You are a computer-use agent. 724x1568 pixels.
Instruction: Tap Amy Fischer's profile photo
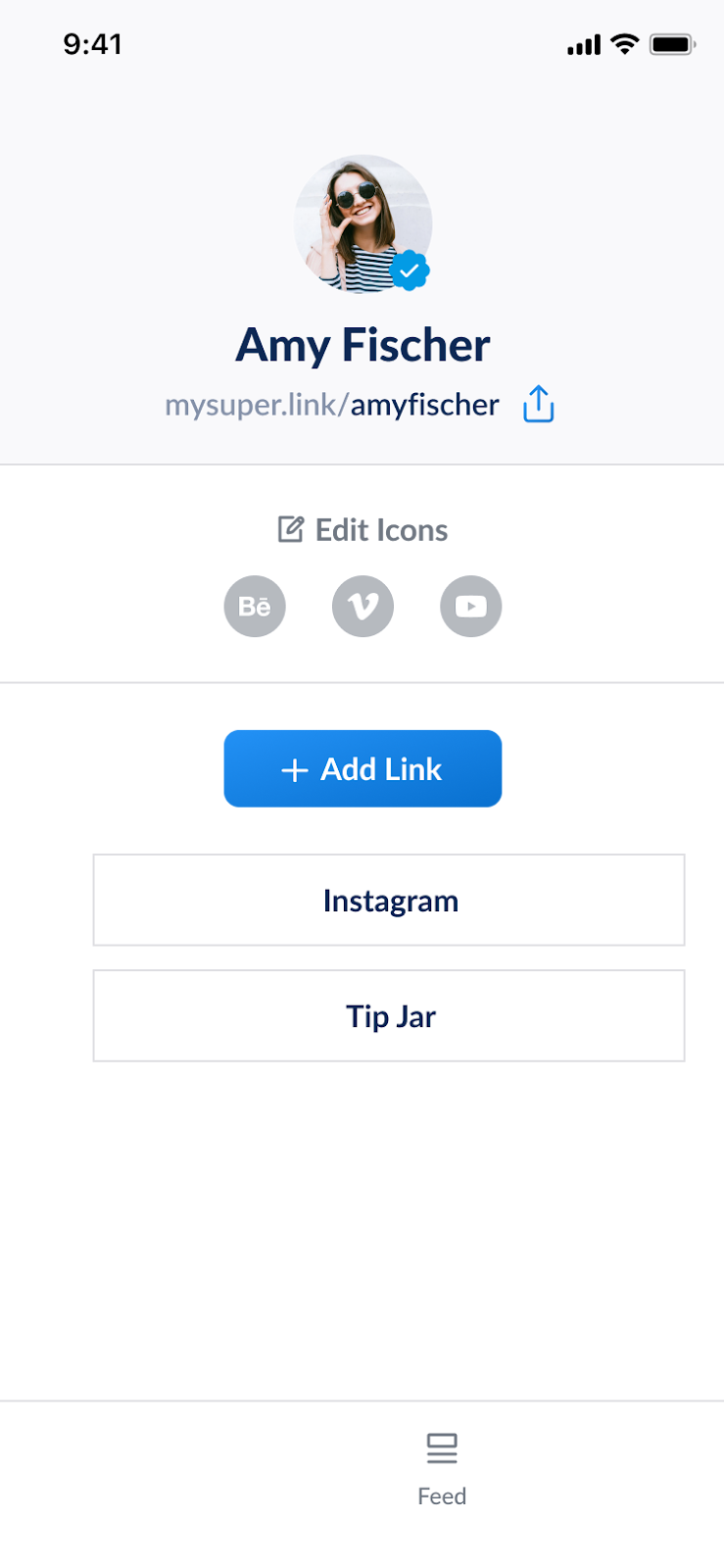[x=362, y=224]
